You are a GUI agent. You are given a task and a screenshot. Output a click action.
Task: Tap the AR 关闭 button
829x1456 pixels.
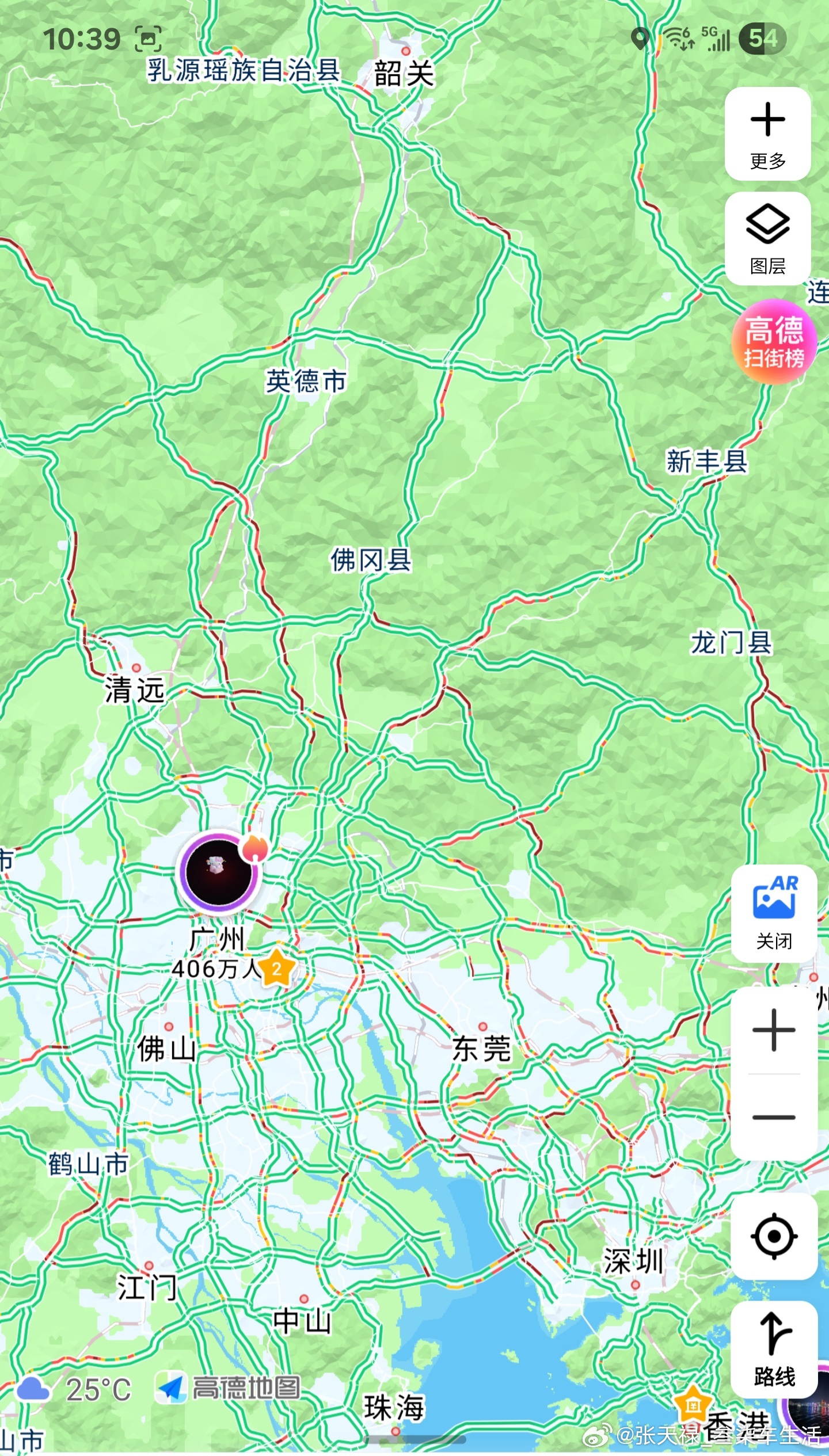tap(774, 914)
